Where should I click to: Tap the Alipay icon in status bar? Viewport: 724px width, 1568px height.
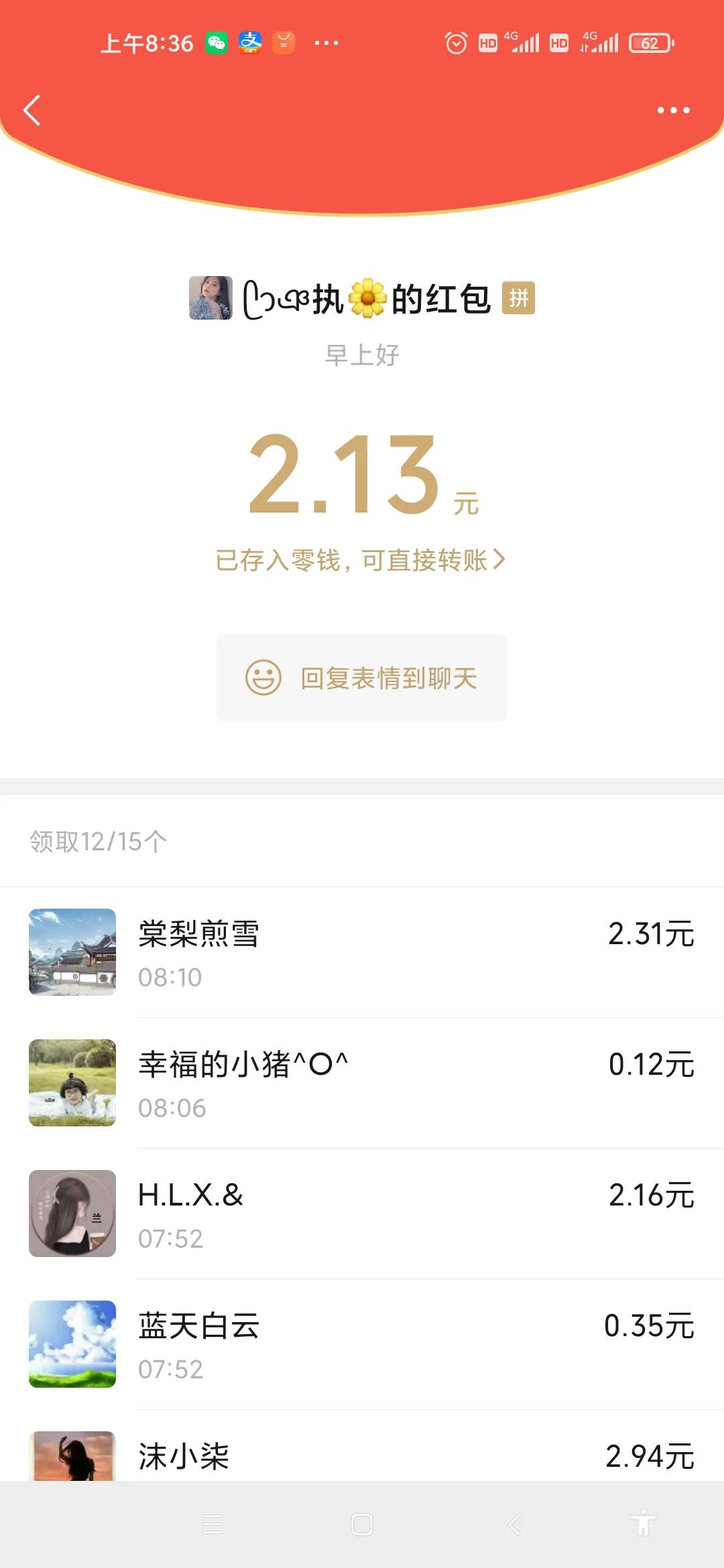(249, 42)
